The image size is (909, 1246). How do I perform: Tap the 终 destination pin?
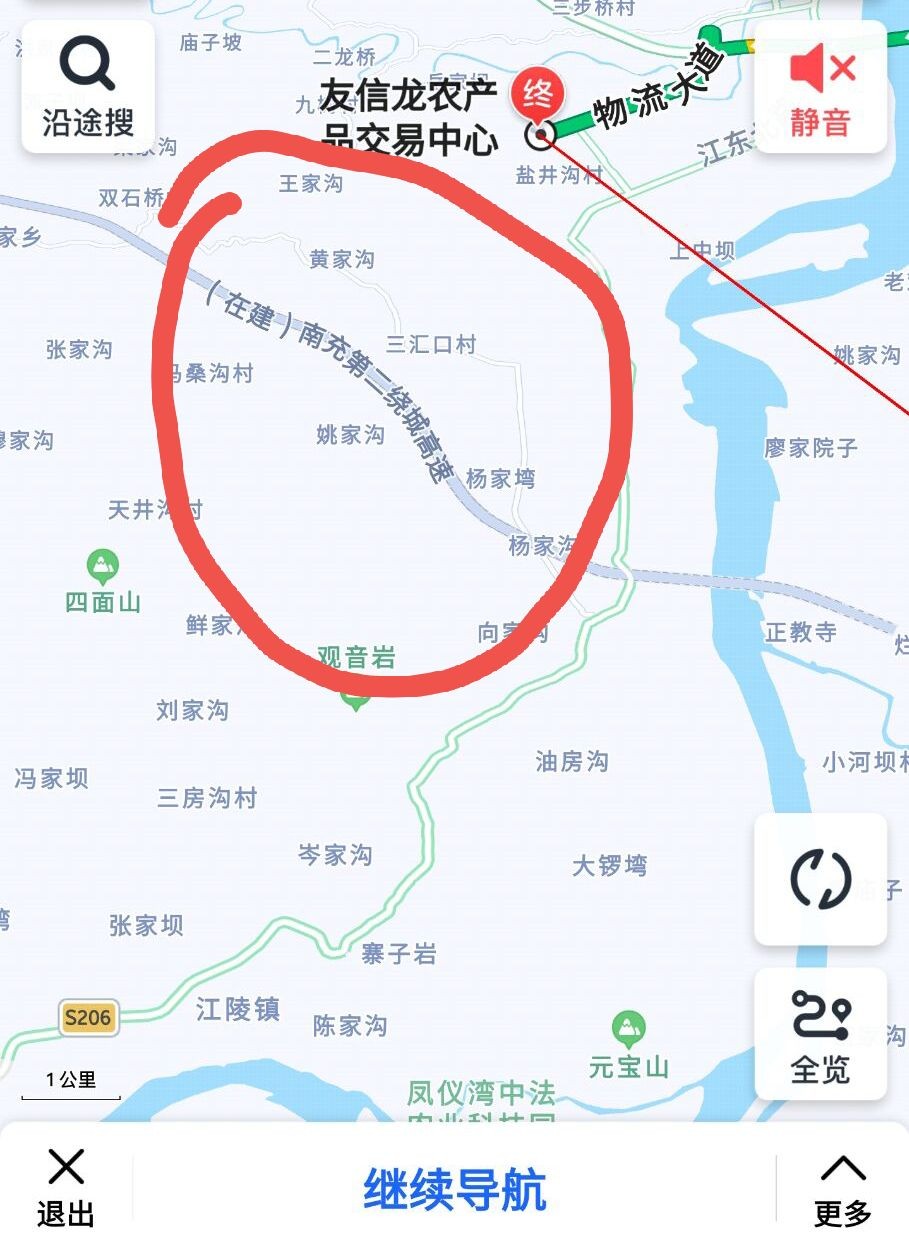[538, 98]
